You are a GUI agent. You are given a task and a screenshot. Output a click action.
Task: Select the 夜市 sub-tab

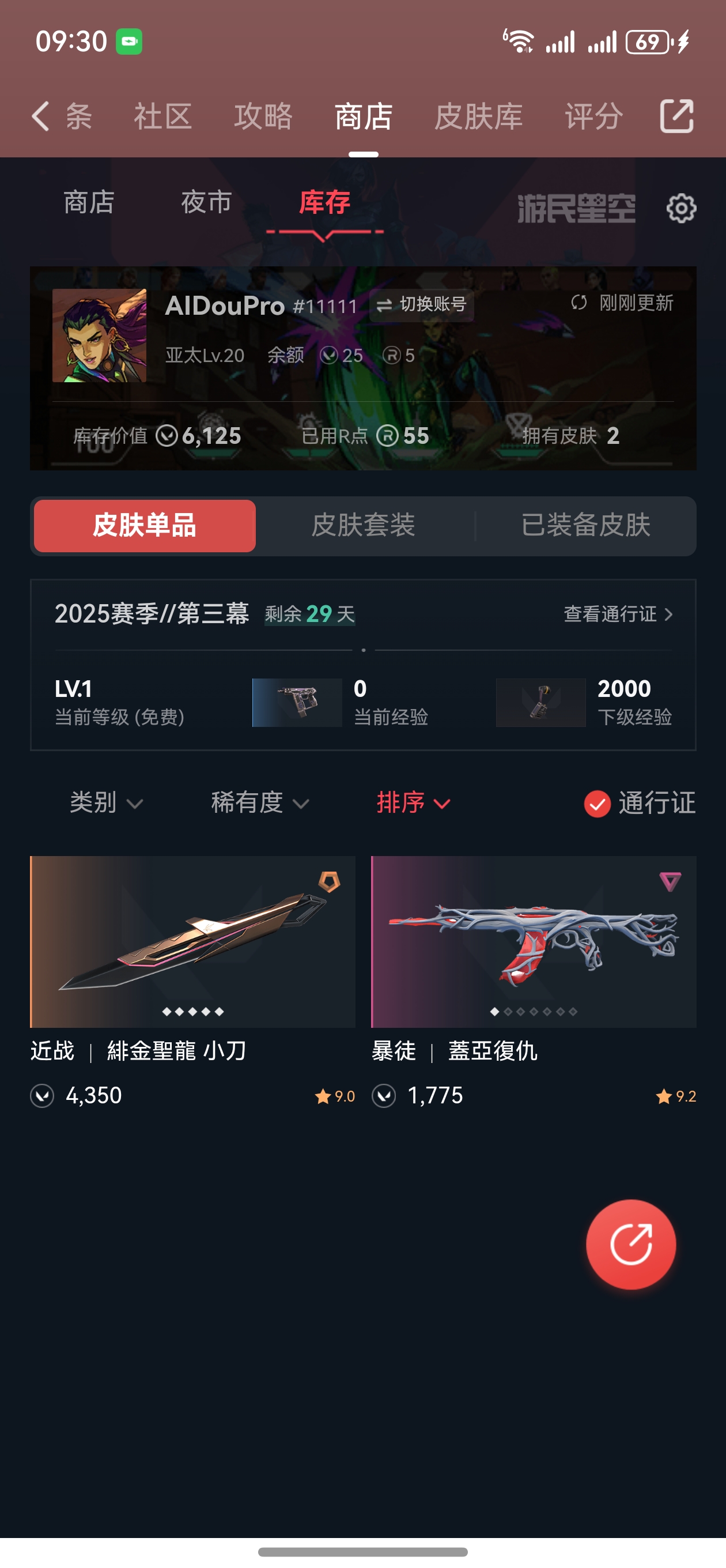(x=206, y=202)
